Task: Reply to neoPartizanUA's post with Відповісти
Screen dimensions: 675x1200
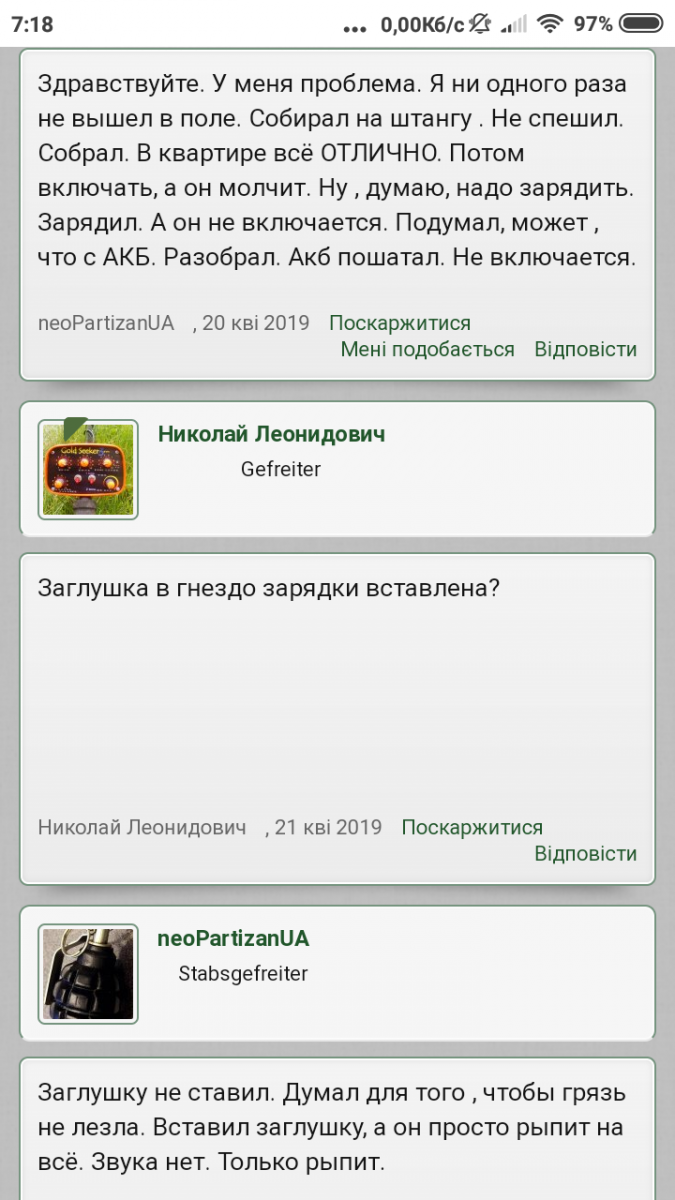Action: (x=585, y=349)
